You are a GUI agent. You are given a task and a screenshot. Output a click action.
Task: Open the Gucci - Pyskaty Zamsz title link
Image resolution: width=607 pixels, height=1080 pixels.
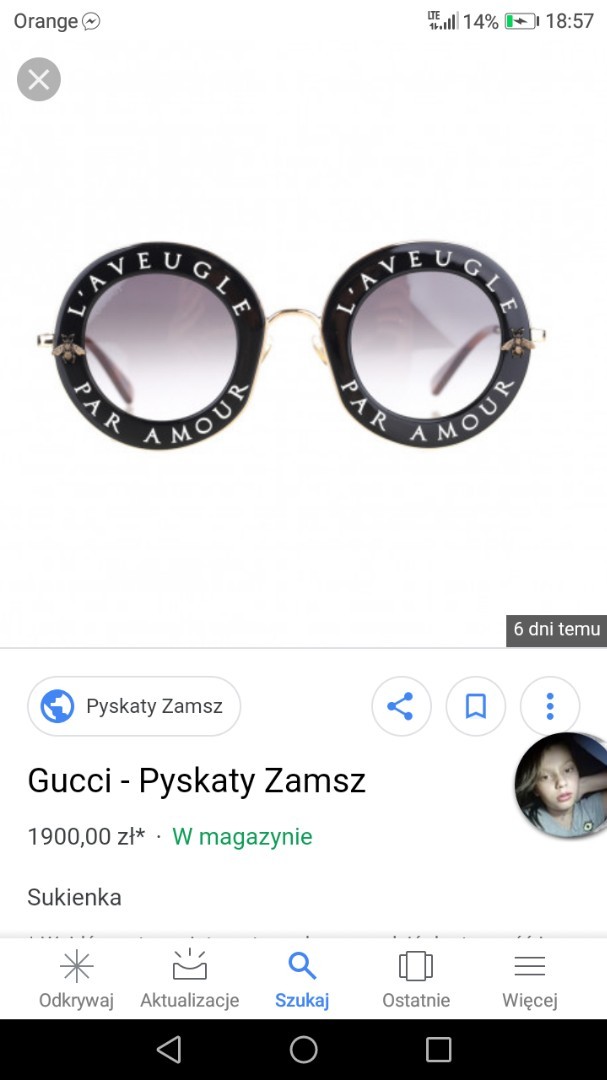tap(196, 780)
